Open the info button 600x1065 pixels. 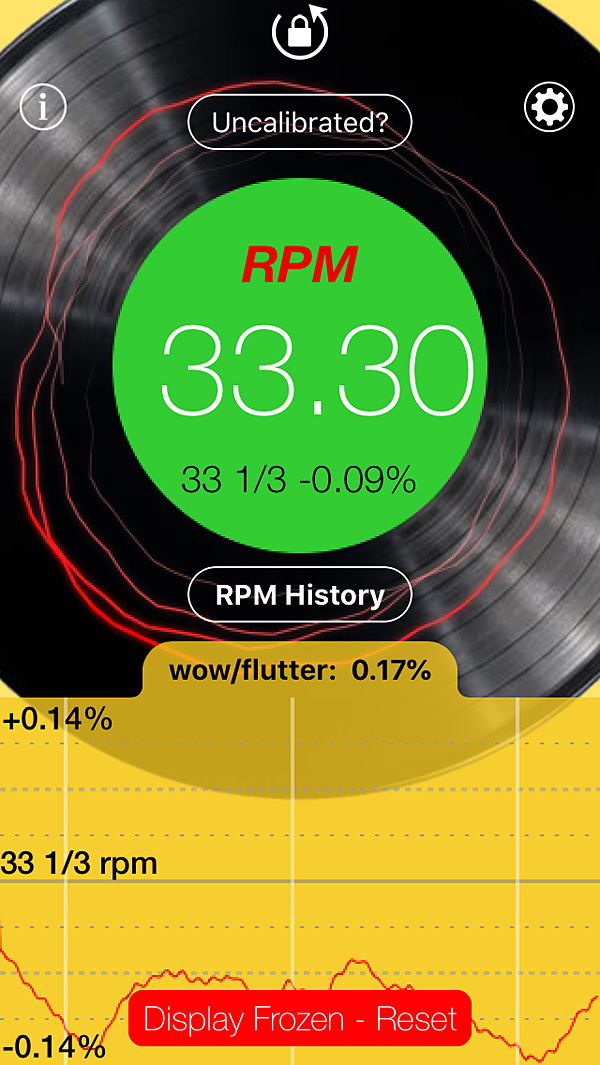[43, 107]
